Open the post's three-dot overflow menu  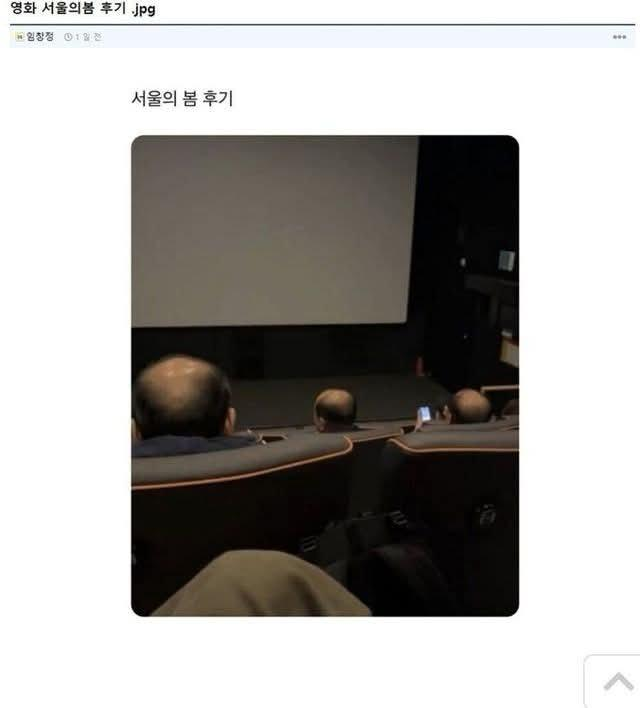(619, 37)
